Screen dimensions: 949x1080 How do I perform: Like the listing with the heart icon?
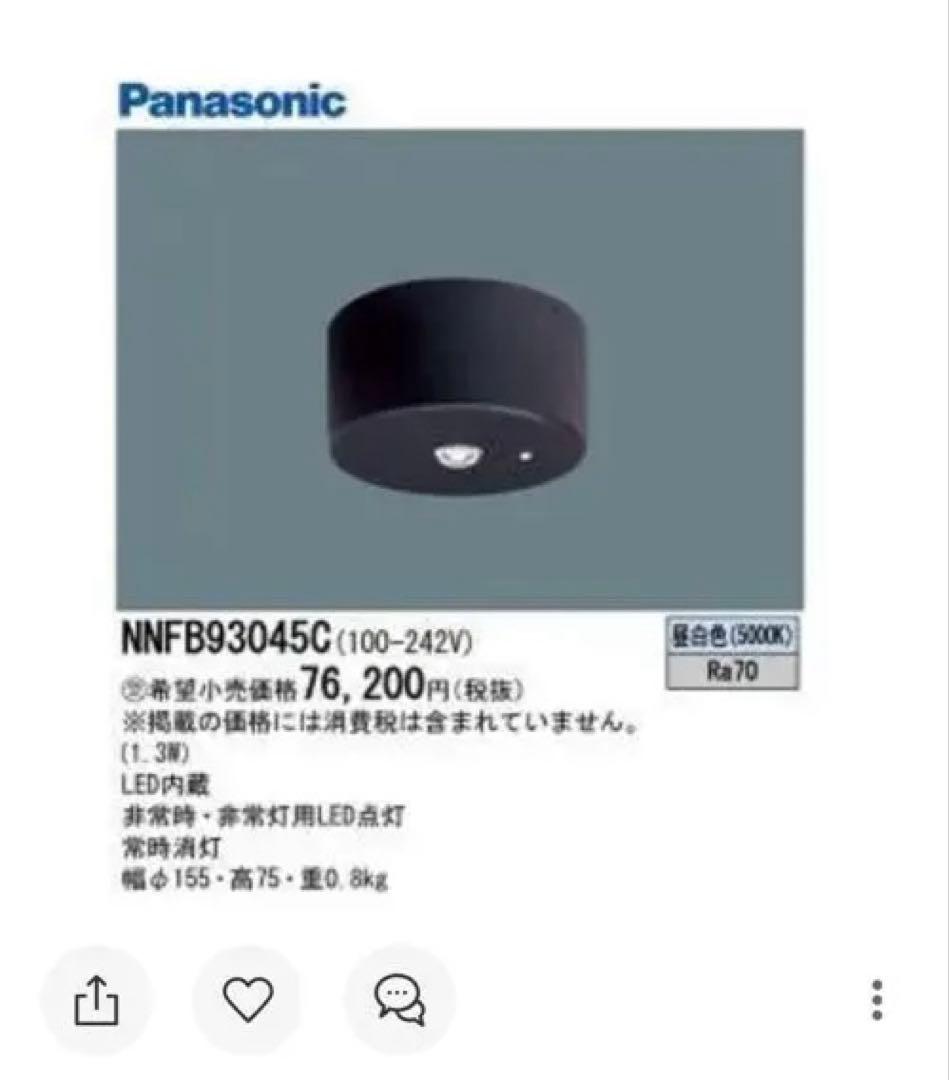tap(248, 1000)
